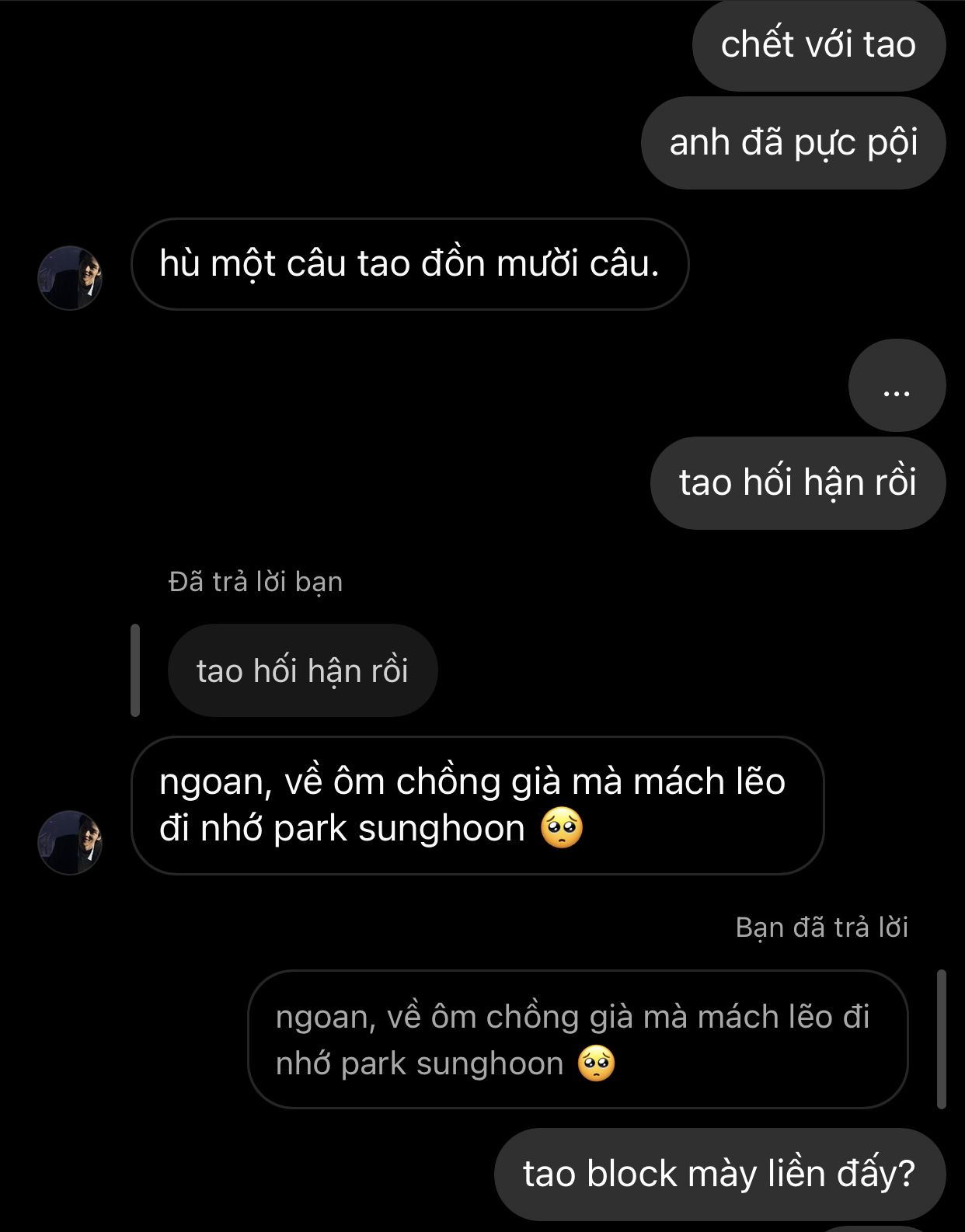Image resolution: width=965 pixels, height=1232 pixels.
Task: Jump to quoted message "tao hối hận rồi"
Action: (x=302, y=670)
